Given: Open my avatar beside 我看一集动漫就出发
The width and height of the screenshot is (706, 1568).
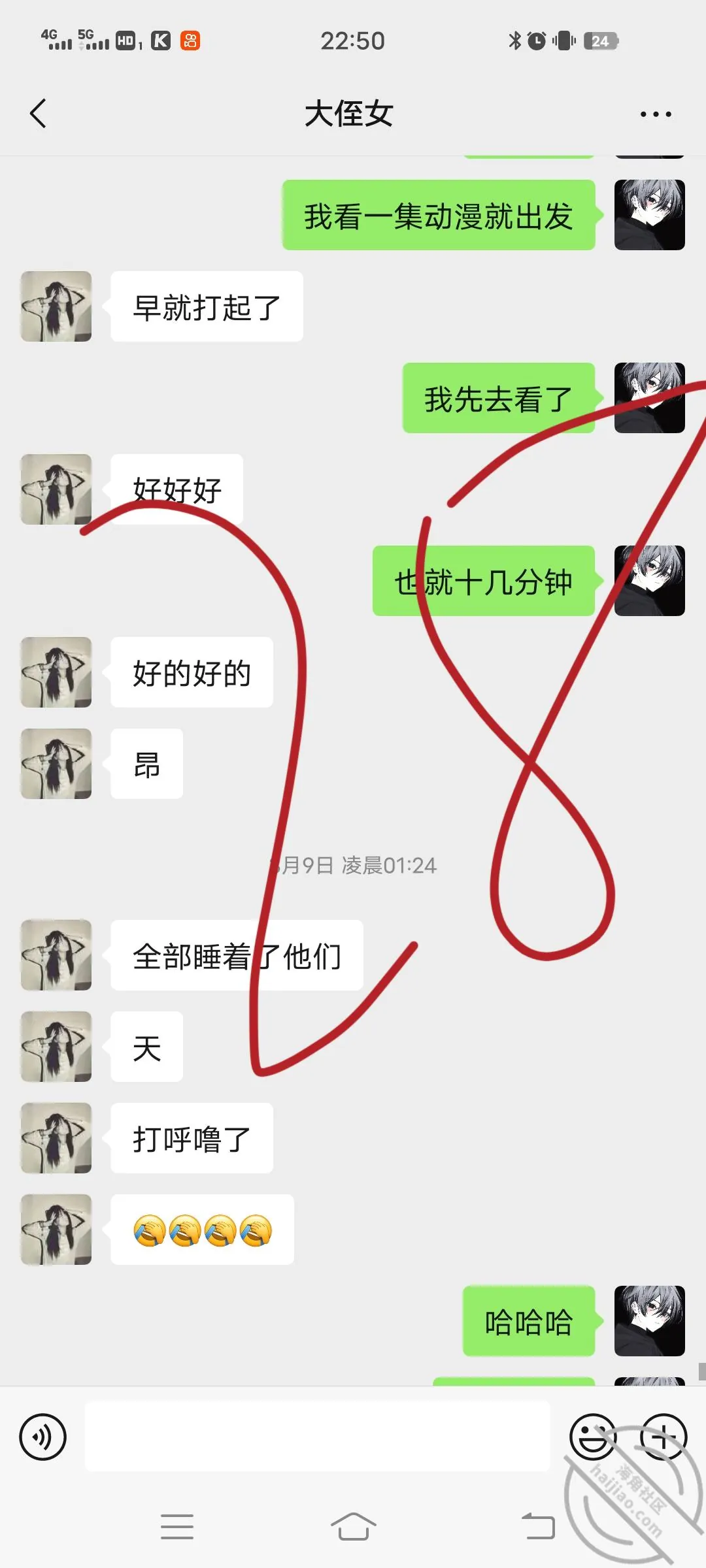Looking at the screenshot, I should click(650, 215).
